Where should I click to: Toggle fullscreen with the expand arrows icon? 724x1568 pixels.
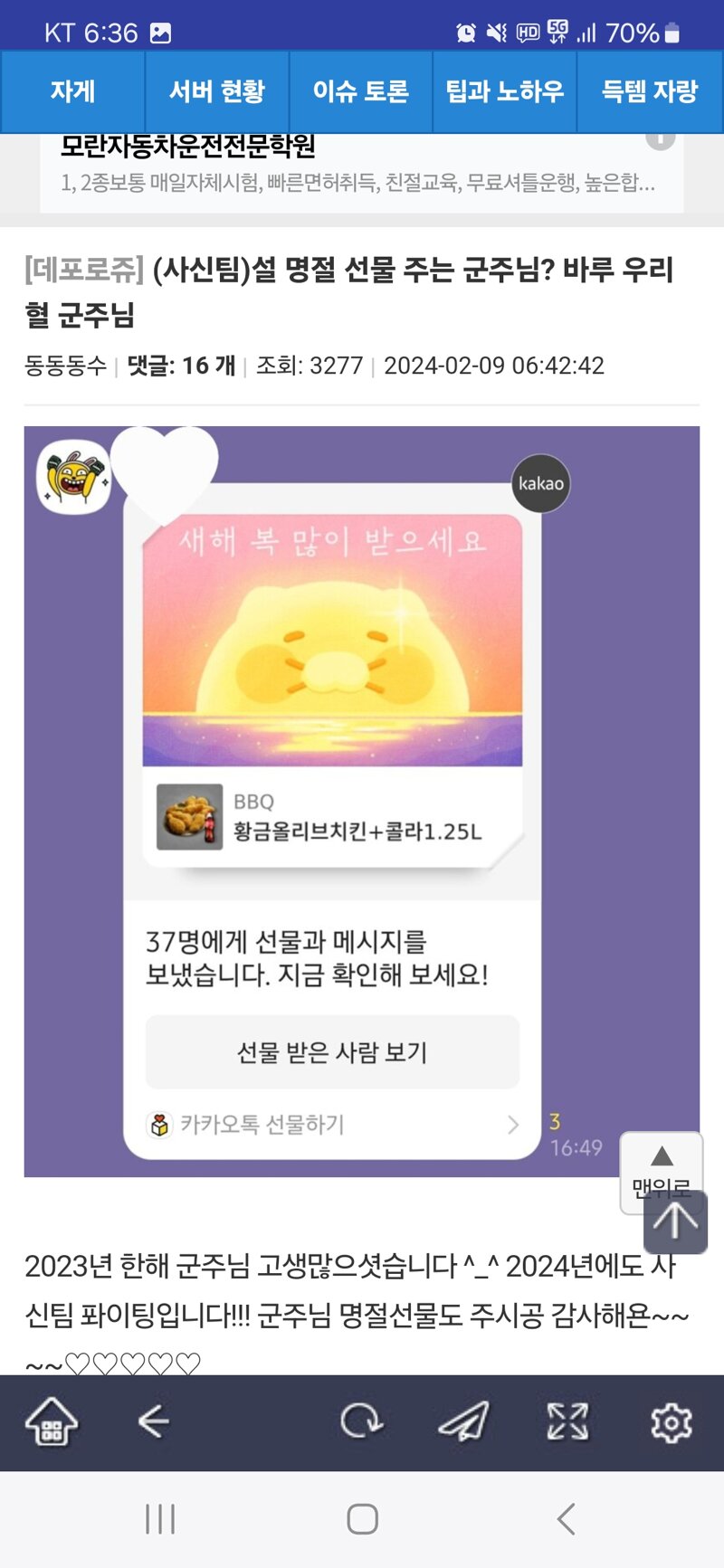pyautogui.click(x=567, y=1421)
